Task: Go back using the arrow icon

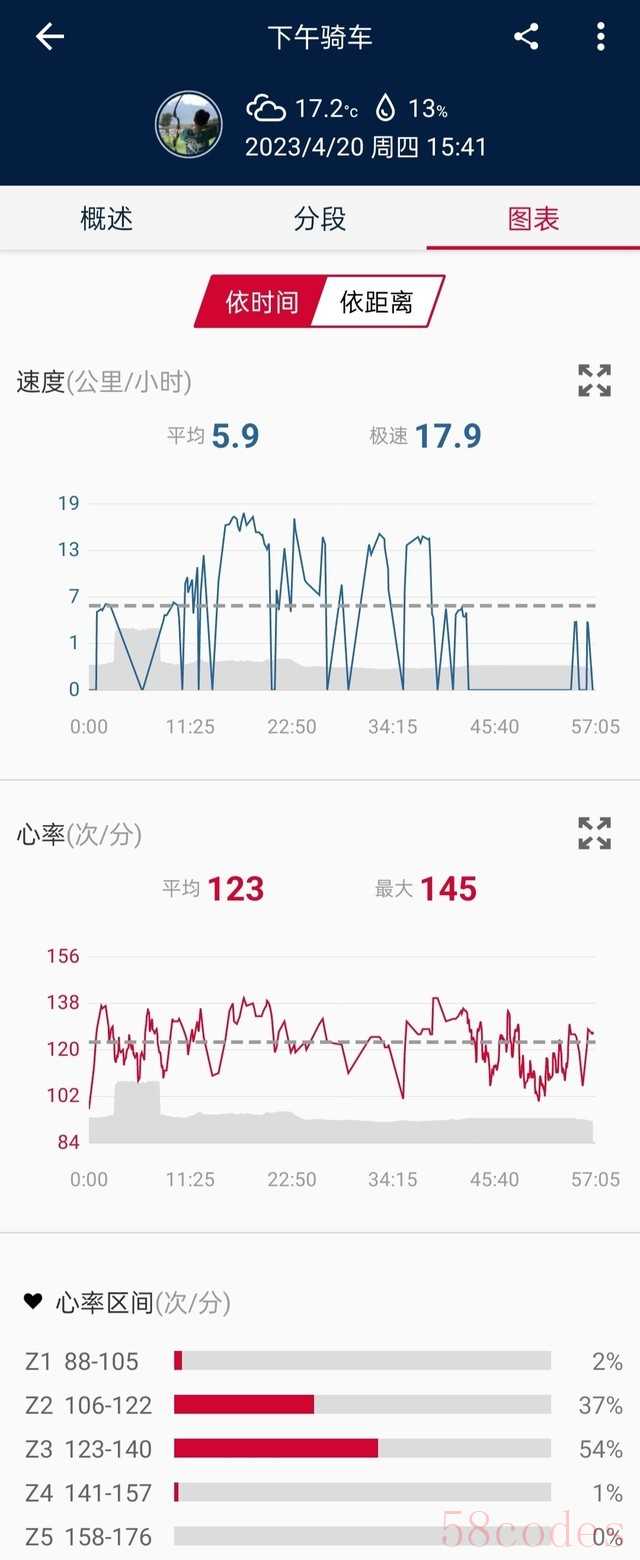Action: coord(49,37)
